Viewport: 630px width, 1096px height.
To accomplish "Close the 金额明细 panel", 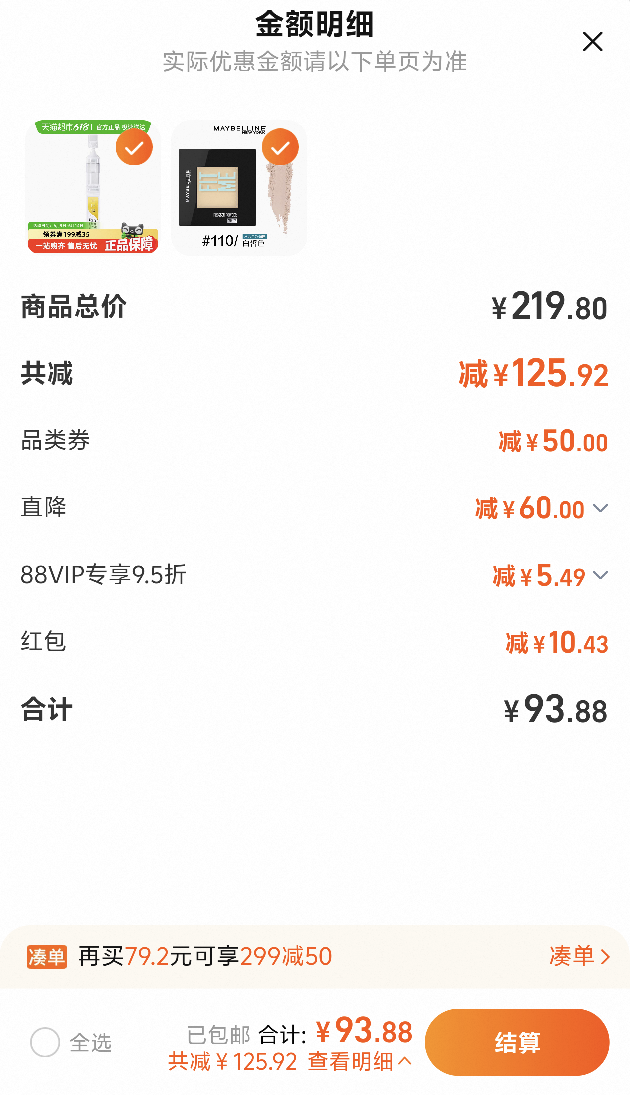I will click(592, 41).
